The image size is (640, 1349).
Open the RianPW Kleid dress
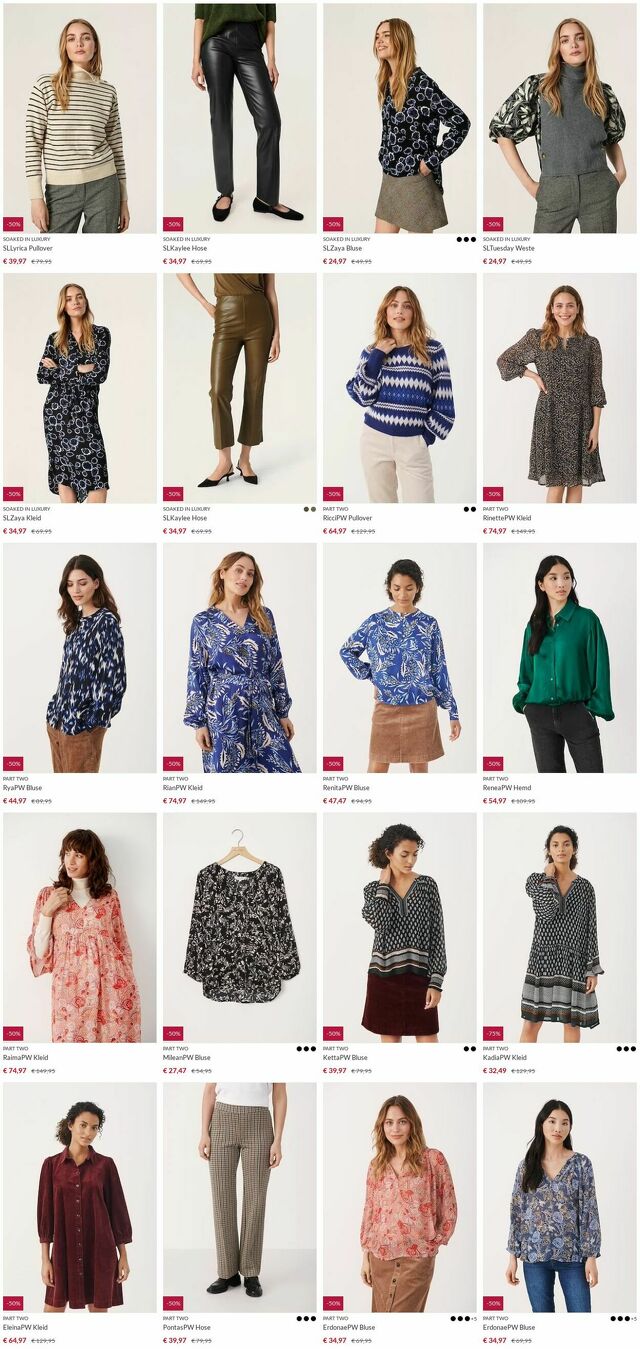[239, 658]
